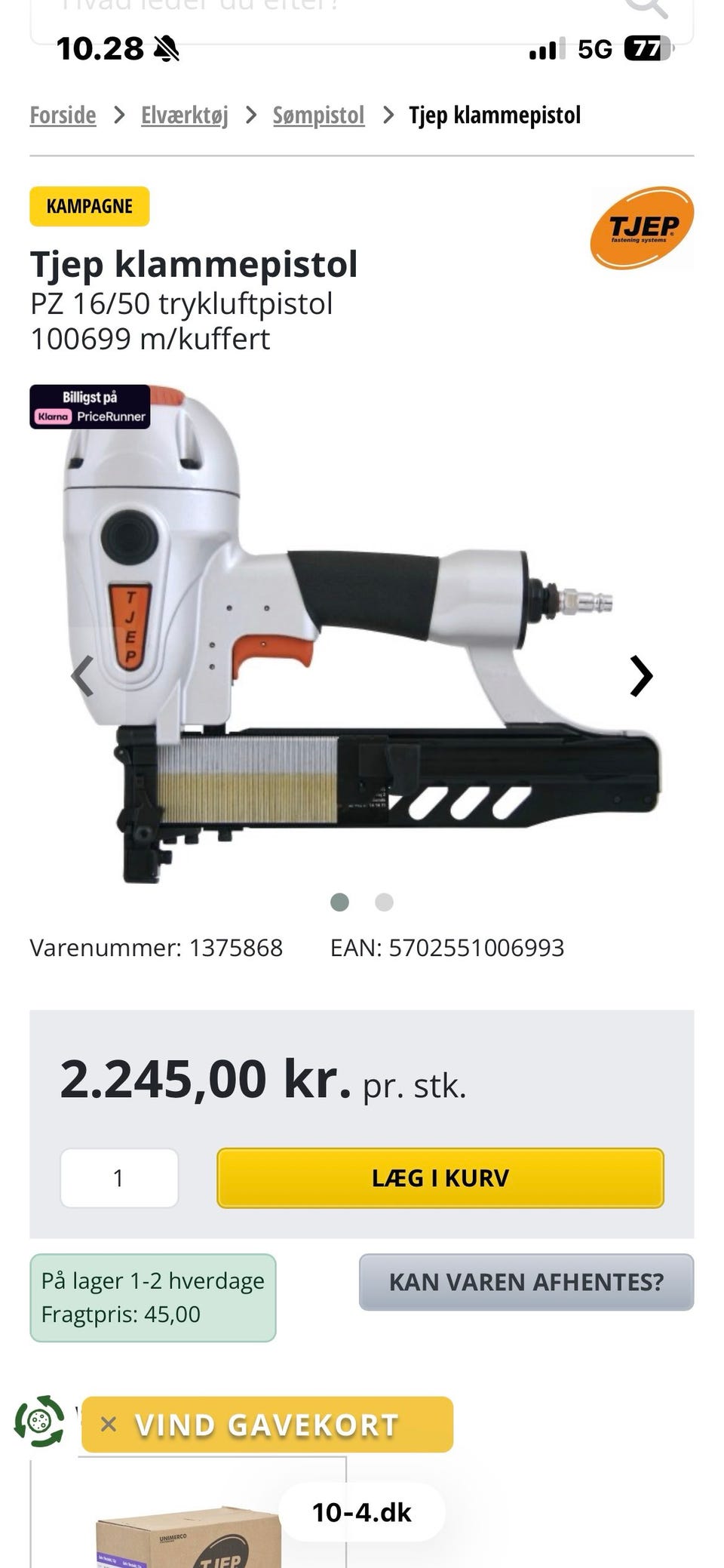Open the Forside breadcrumb link
724x1568 pixels.
[63, 115]
